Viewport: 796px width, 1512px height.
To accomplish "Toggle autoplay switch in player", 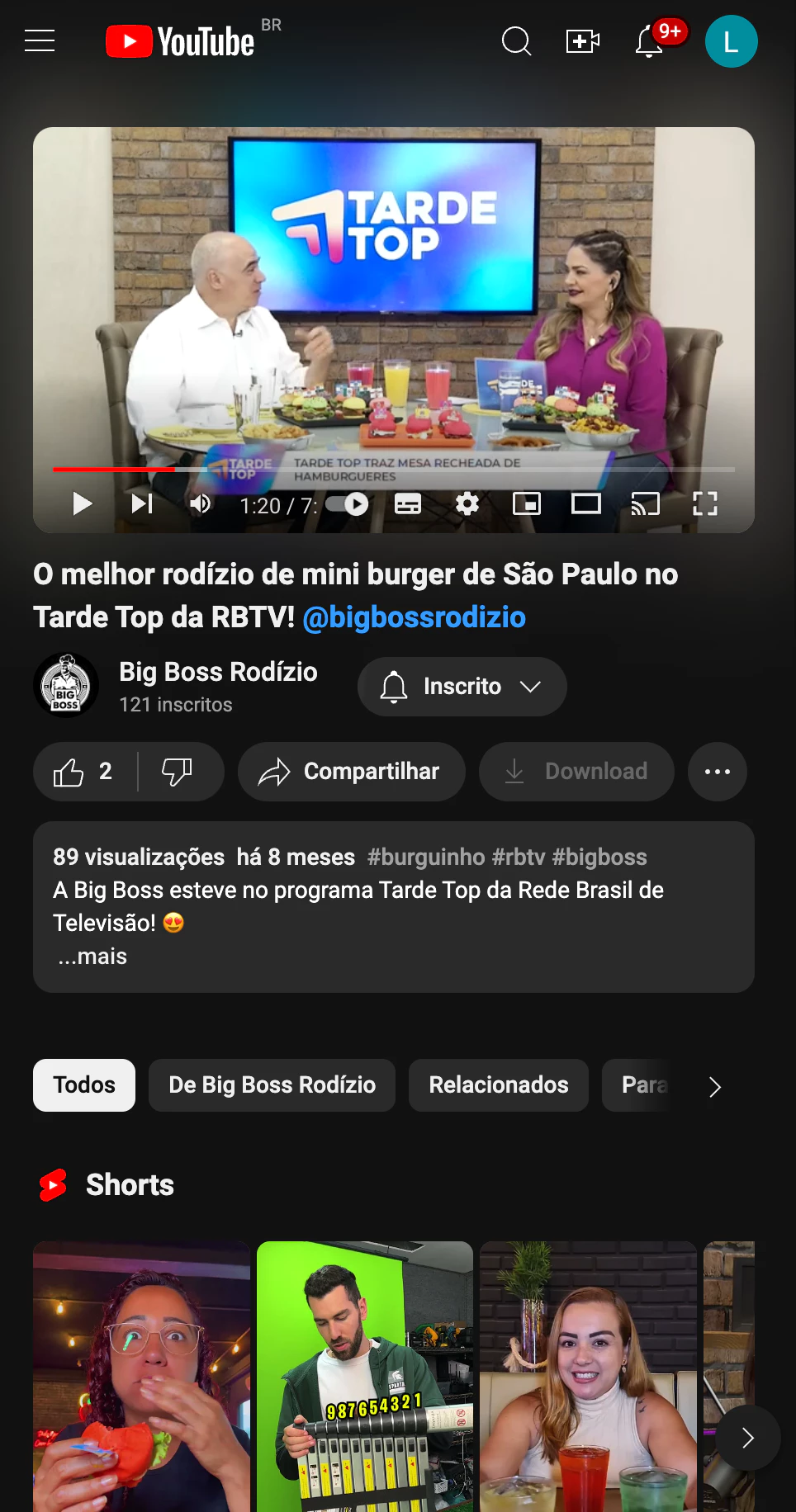I will pyautogui.click(x=348, y=503).
